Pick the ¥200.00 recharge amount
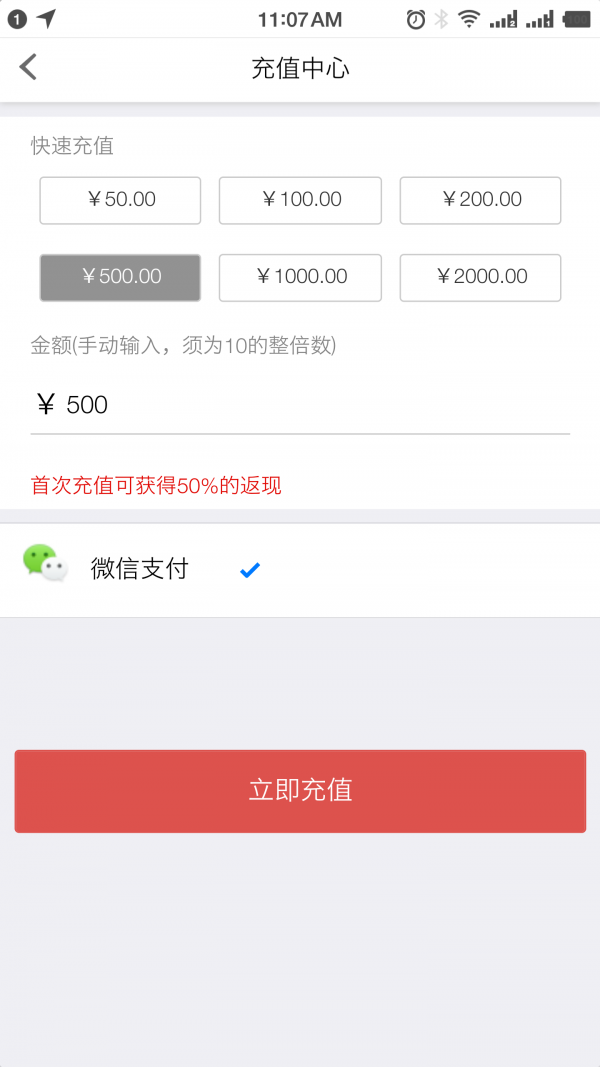 480,200
